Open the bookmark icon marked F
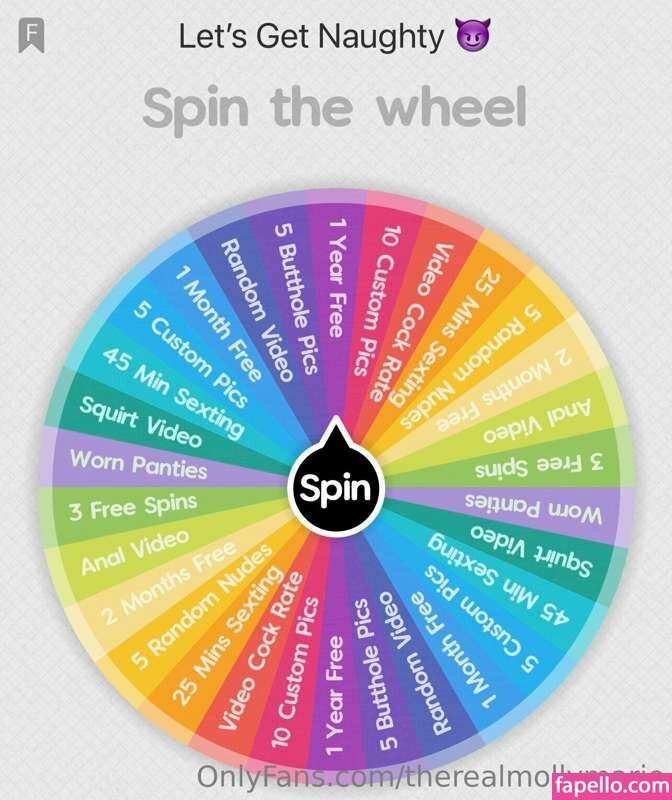Image resolution: width=672 pixels, height=800 pixels. [32, 36]
